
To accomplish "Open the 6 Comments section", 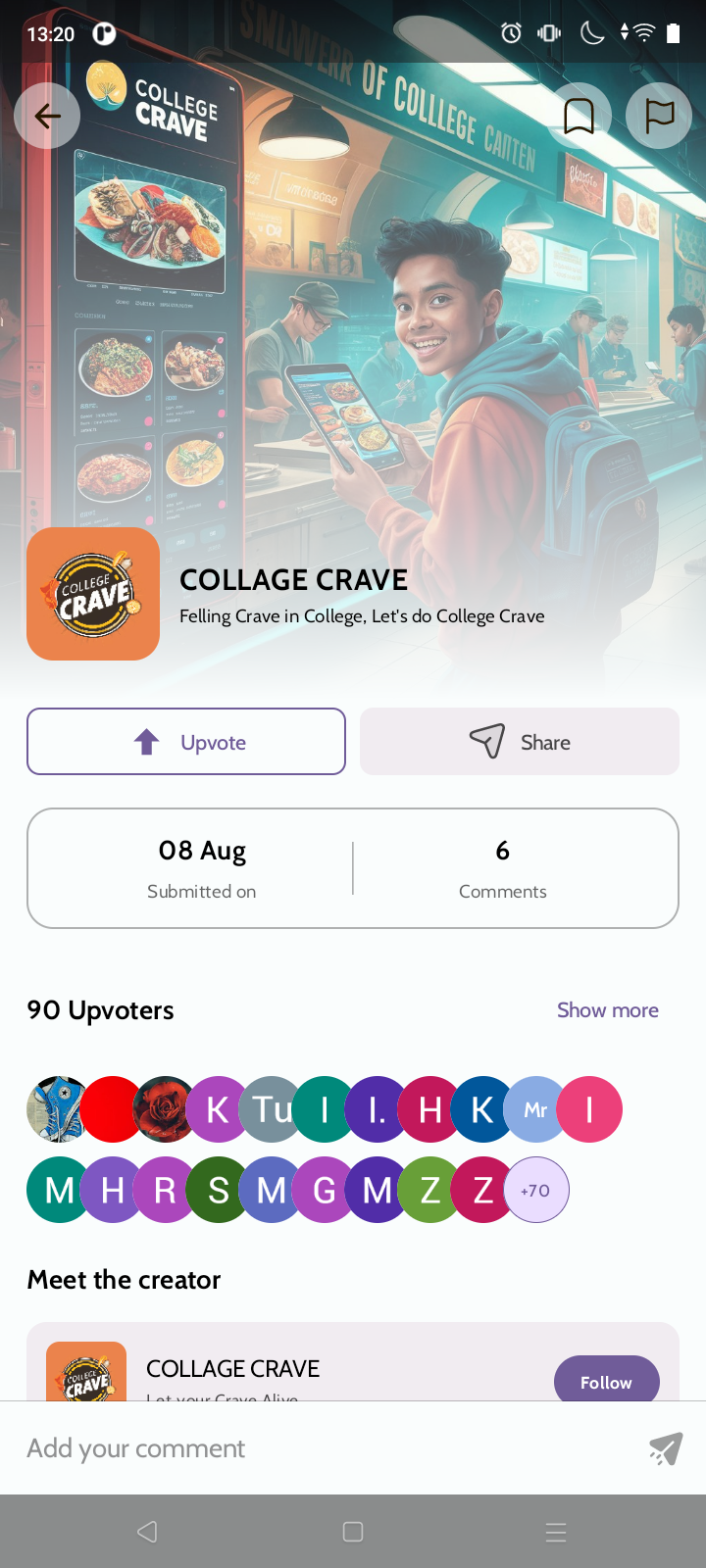I will [502, 868].
